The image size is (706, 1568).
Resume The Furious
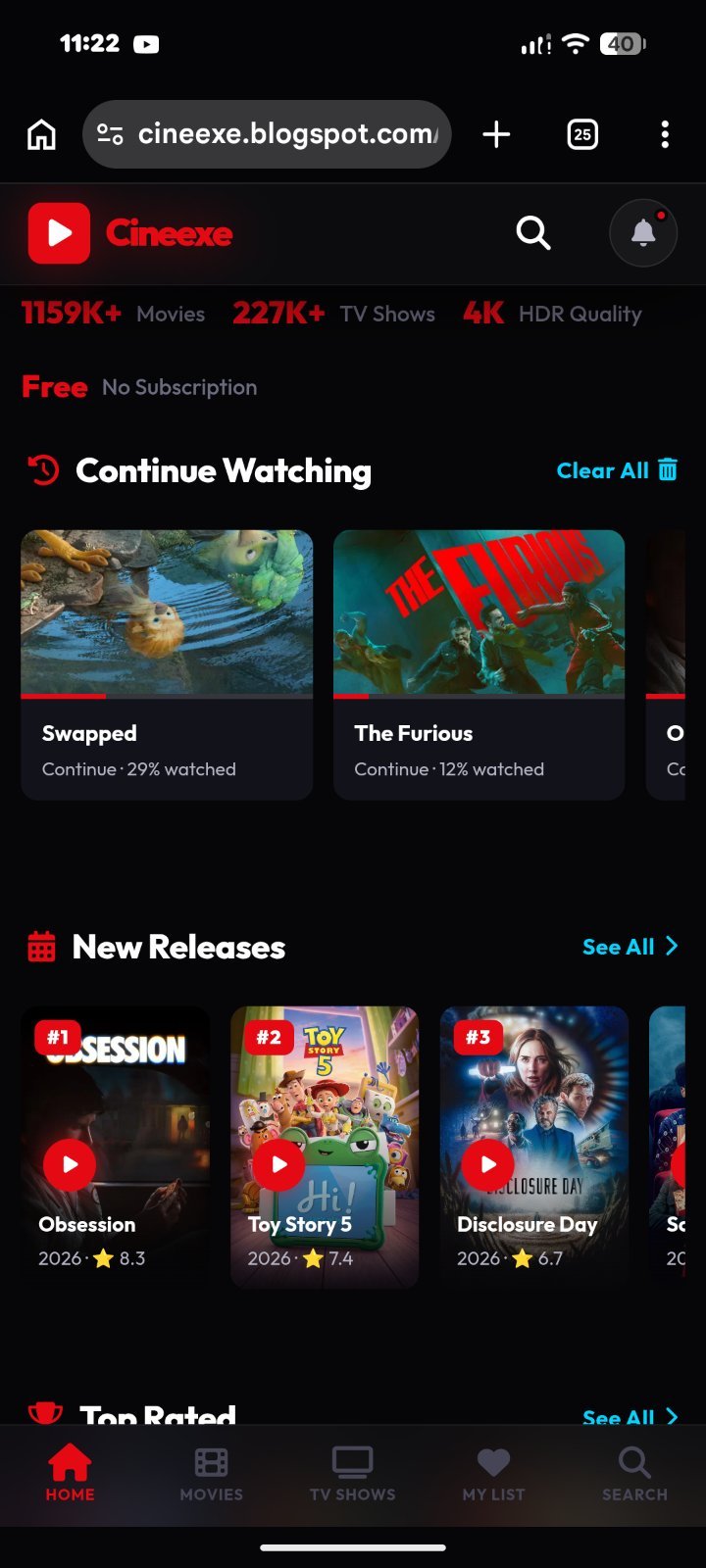tap(479, 664)
